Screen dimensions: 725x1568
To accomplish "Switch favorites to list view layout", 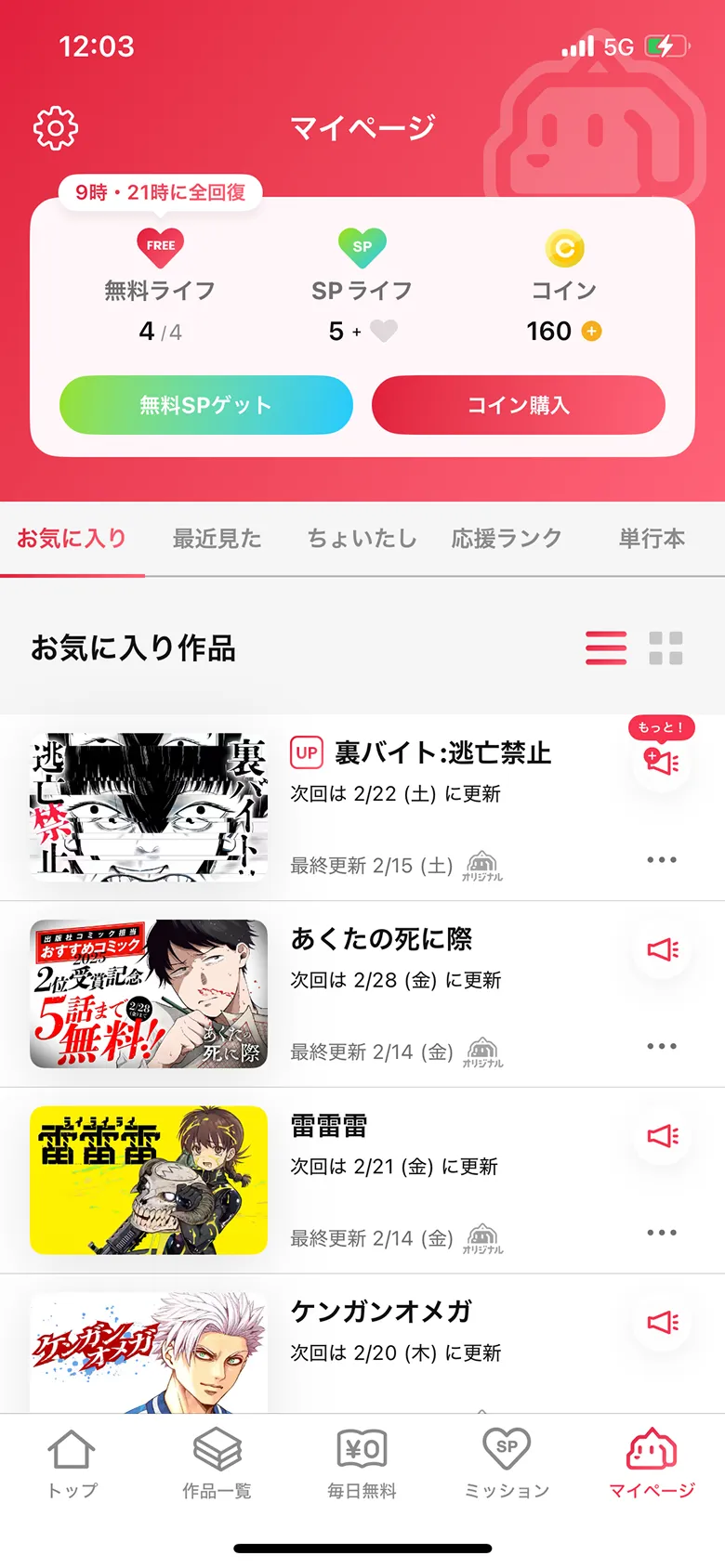I will [605, 648].
